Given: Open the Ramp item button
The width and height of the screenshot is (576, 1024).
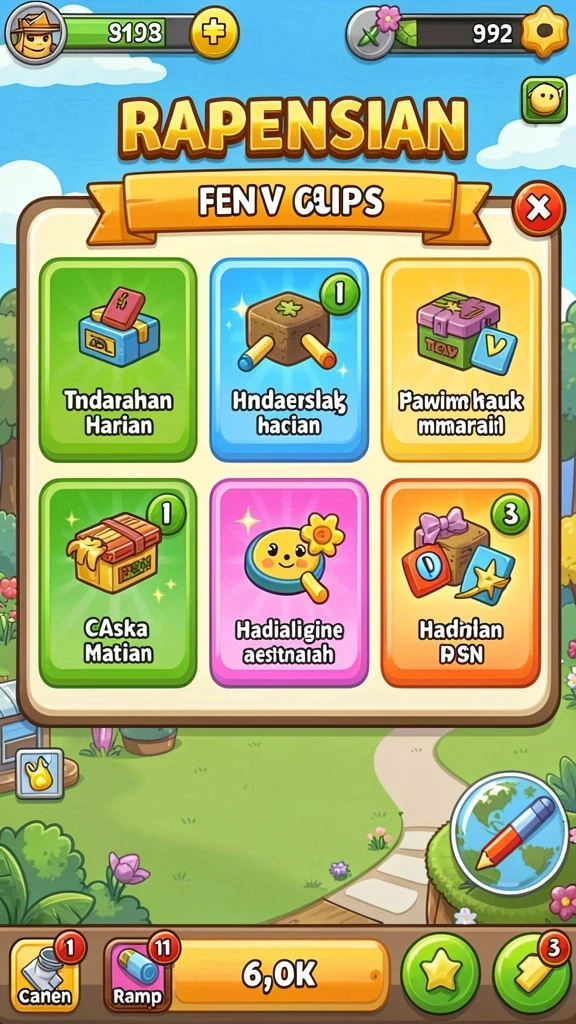Looking at the screenshot, I should click(x=138, y=976).
